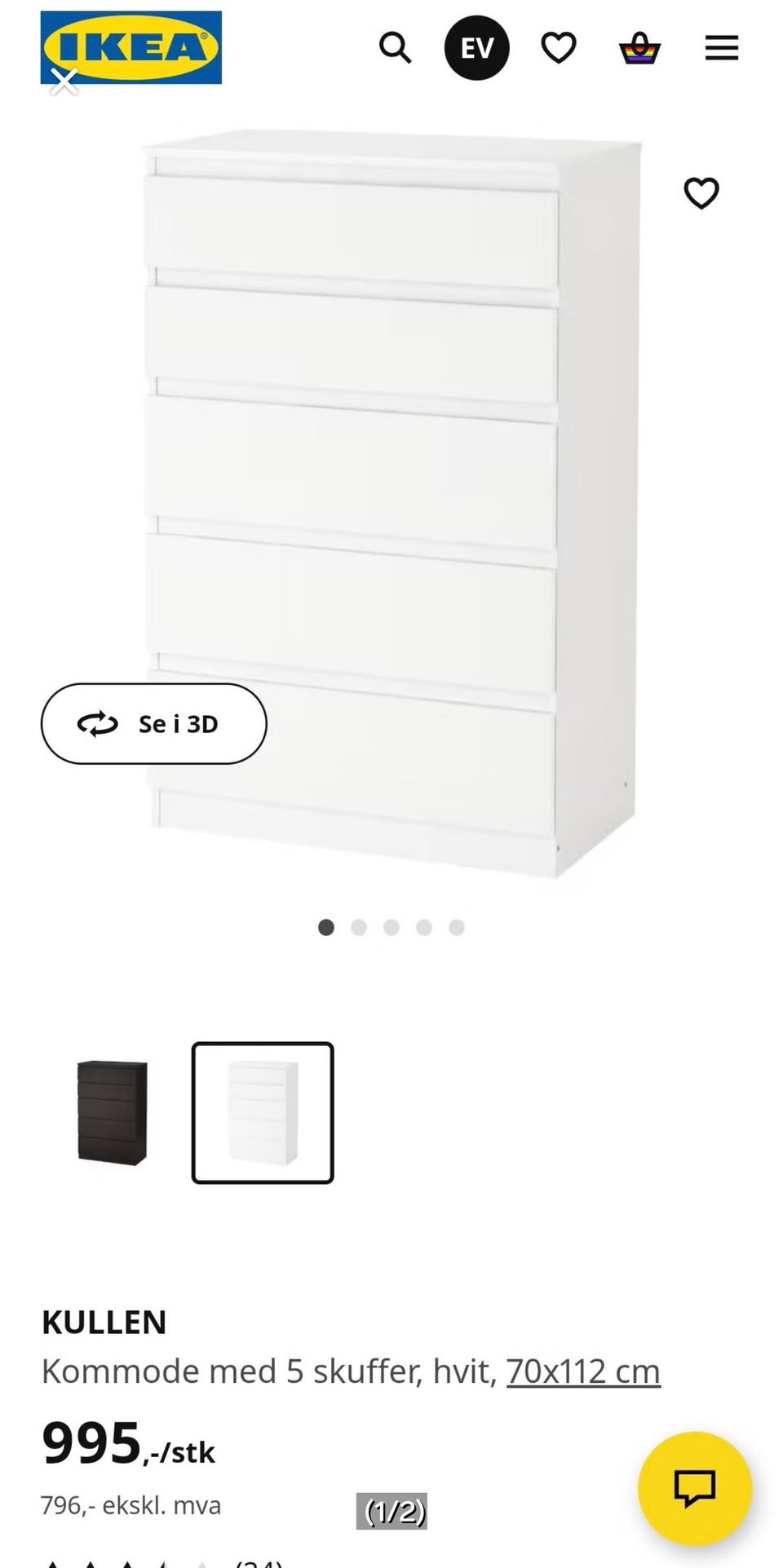Open the EV profile account button
The width and height of the screenshot is (783, 1568).
(x=477, y=48)
